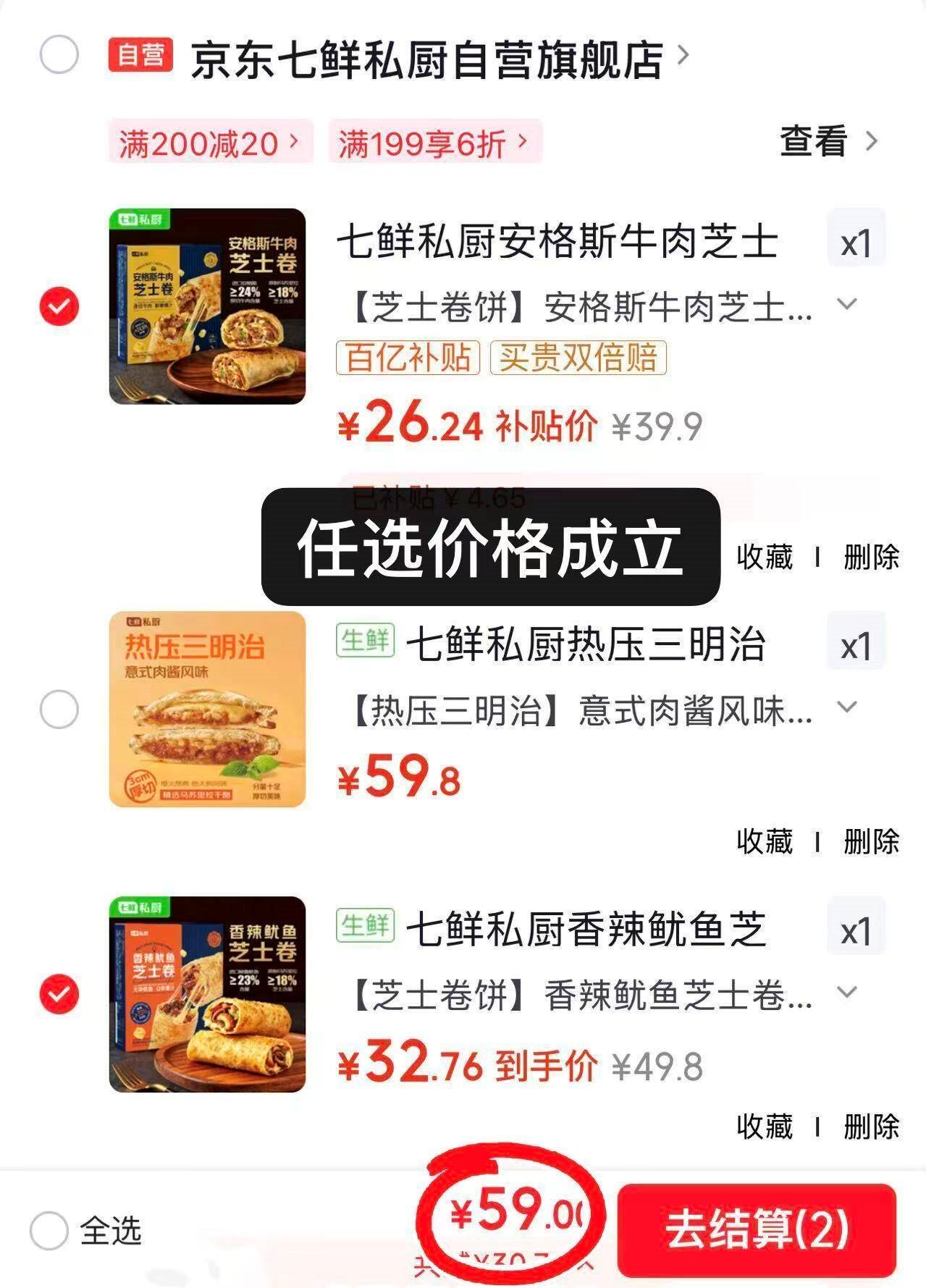Proceed to checkout with 去结算(2)
The width and height of the screenshot is (926, 1288).
tap(757, 1230)
